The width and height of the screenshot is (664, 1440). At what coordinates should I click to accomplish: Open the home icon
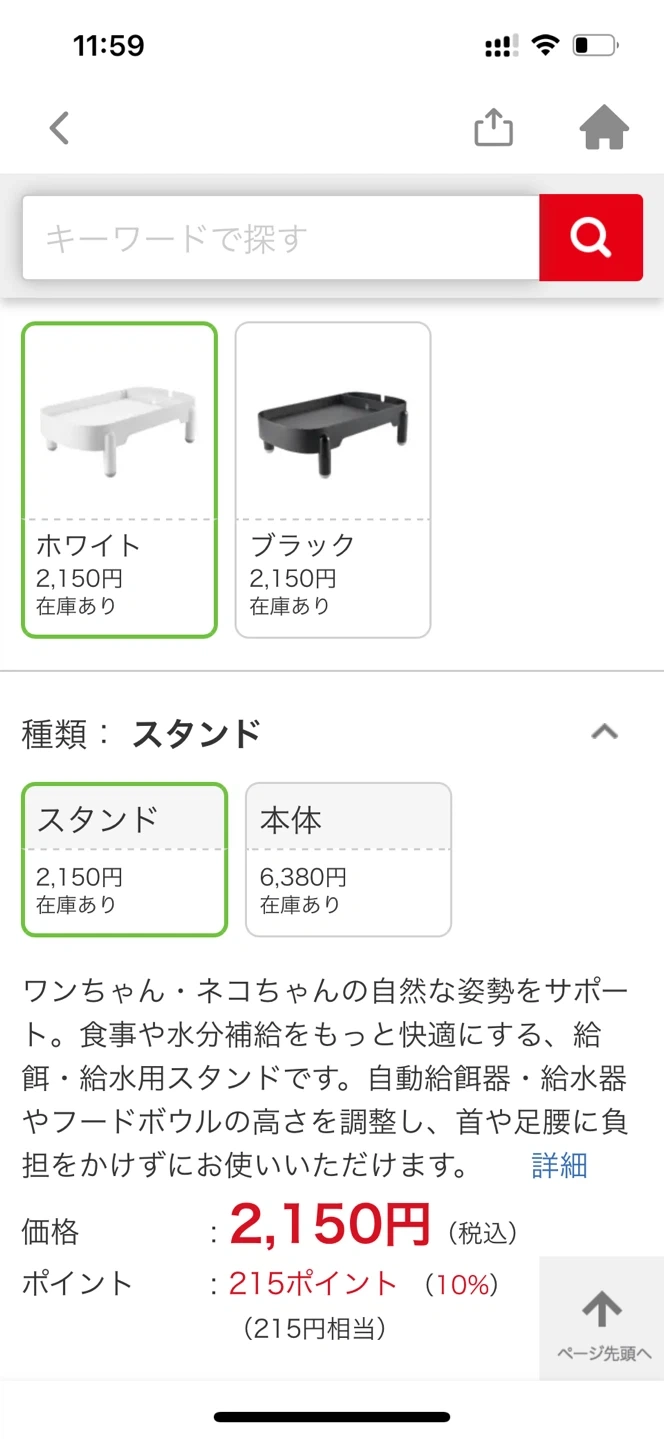point(604,128)
